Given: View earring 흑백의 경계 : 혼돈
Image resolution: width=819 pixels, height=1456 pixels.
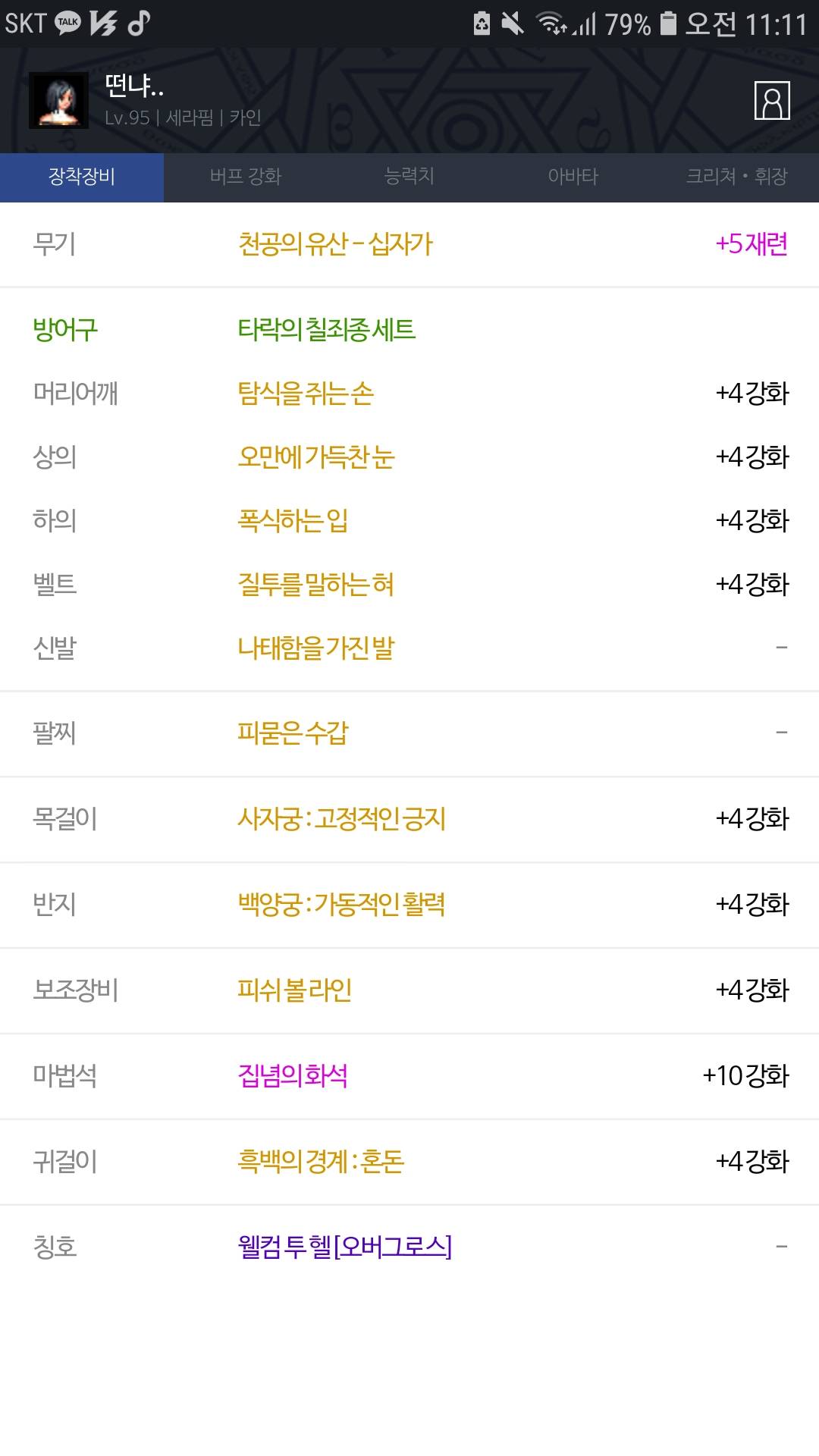Looking at the screenshot, I should [321, 1161].
